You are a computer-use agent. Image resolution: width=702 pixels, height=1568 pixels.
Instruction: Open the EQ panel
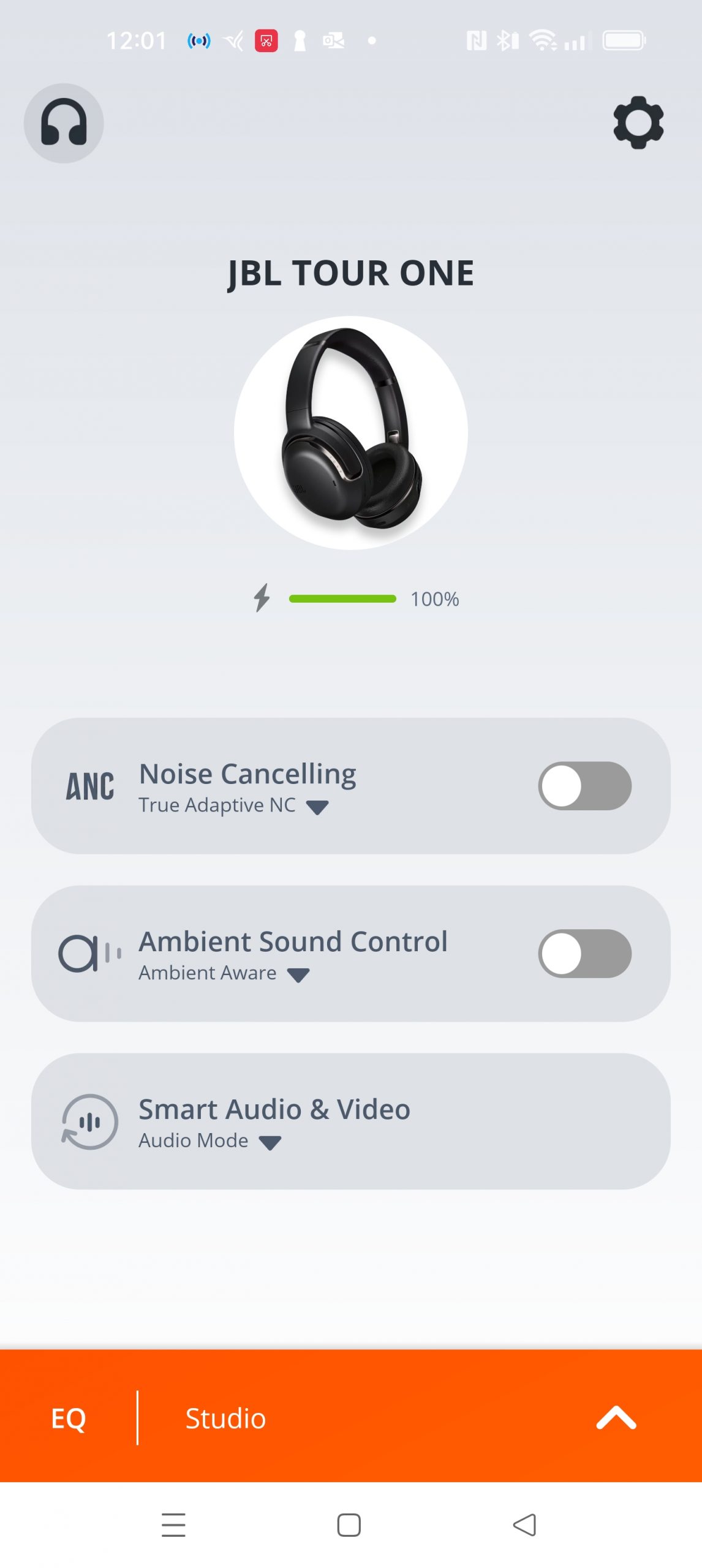(69, 1419)
